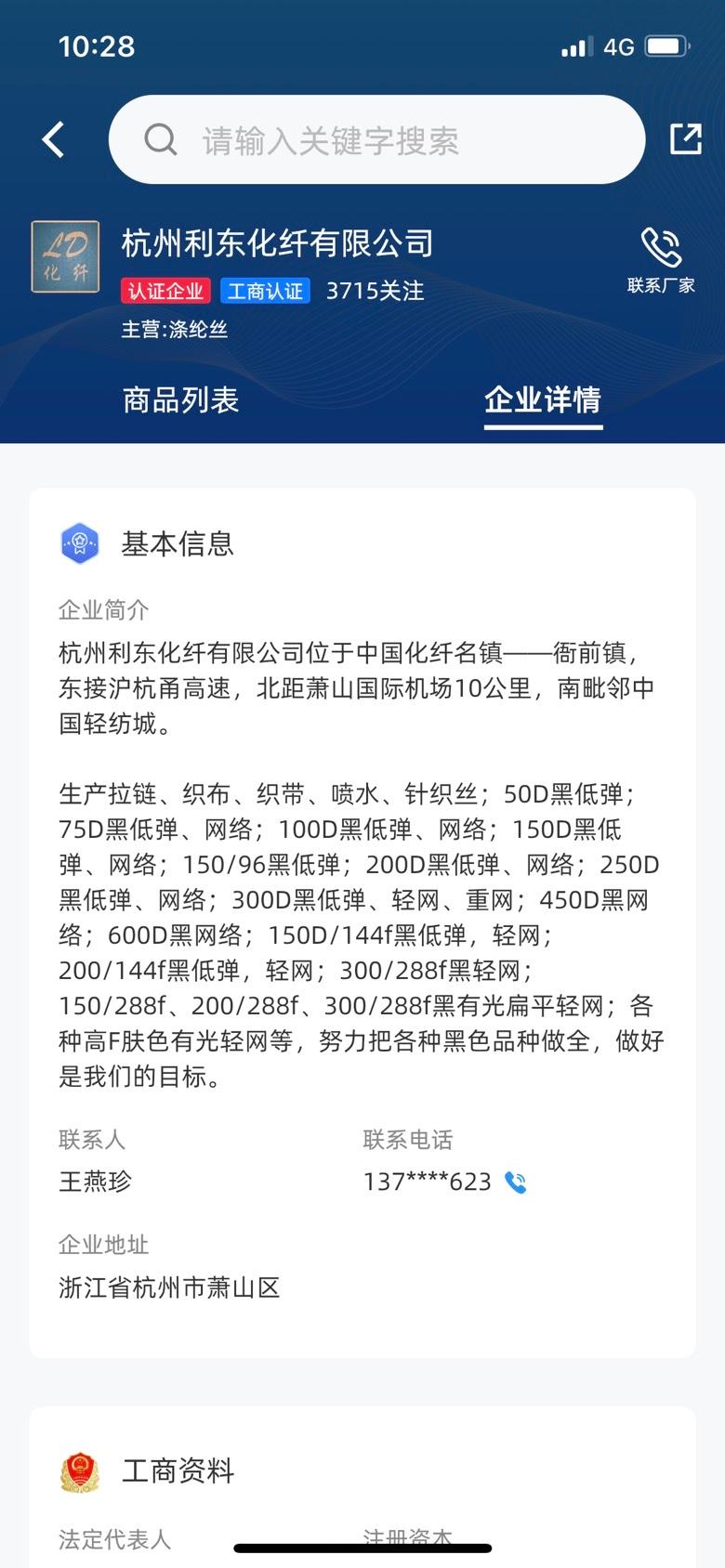Select the 企业详情 tab
This screenshot has width=725, height=1568.
543,399
